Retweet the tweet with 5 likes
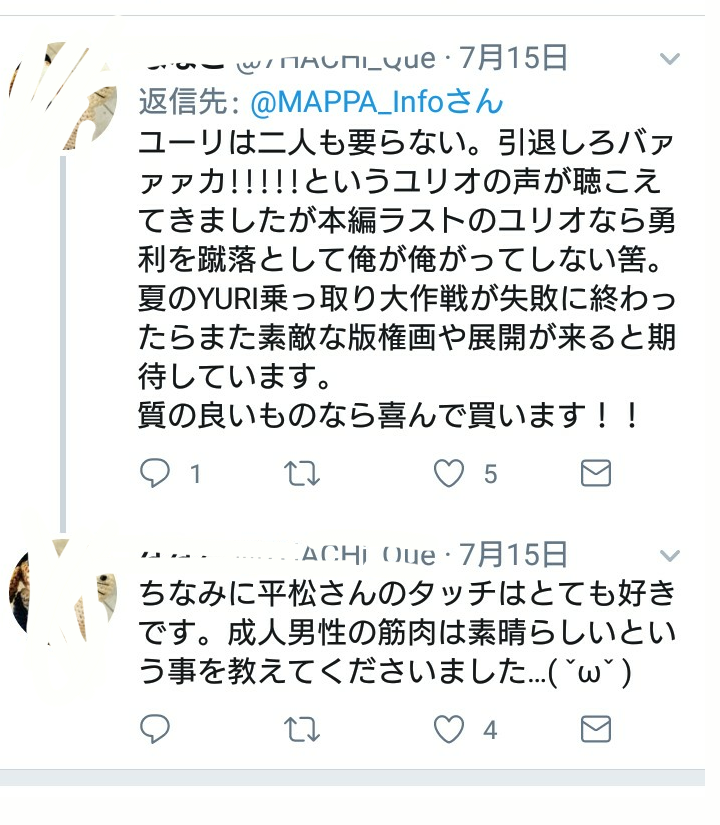Viewport: 720px width, 825px height. (x=296, y=473)
